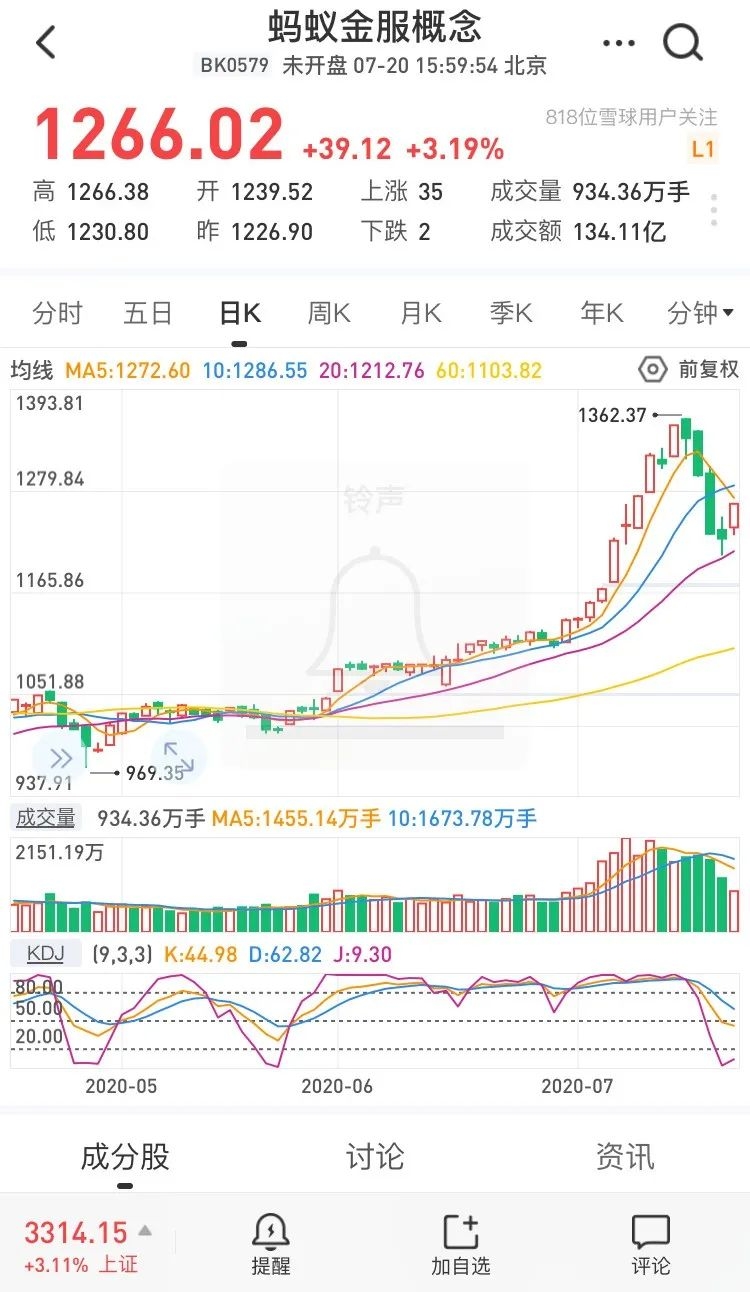Tap the 成交量 indicator label

pyautogui.click(x=45, y=818)
